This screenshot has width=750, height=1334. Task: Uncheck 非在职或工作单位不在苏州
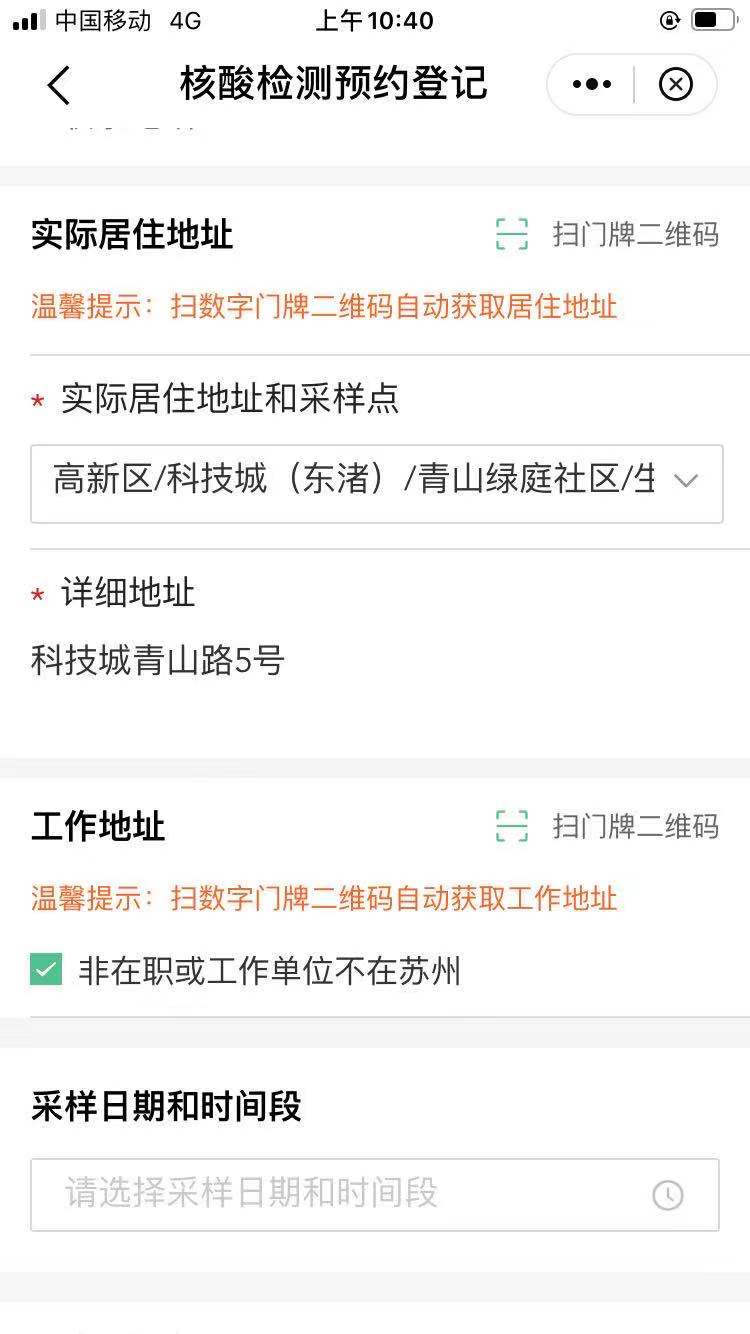[x=47, y=970]
